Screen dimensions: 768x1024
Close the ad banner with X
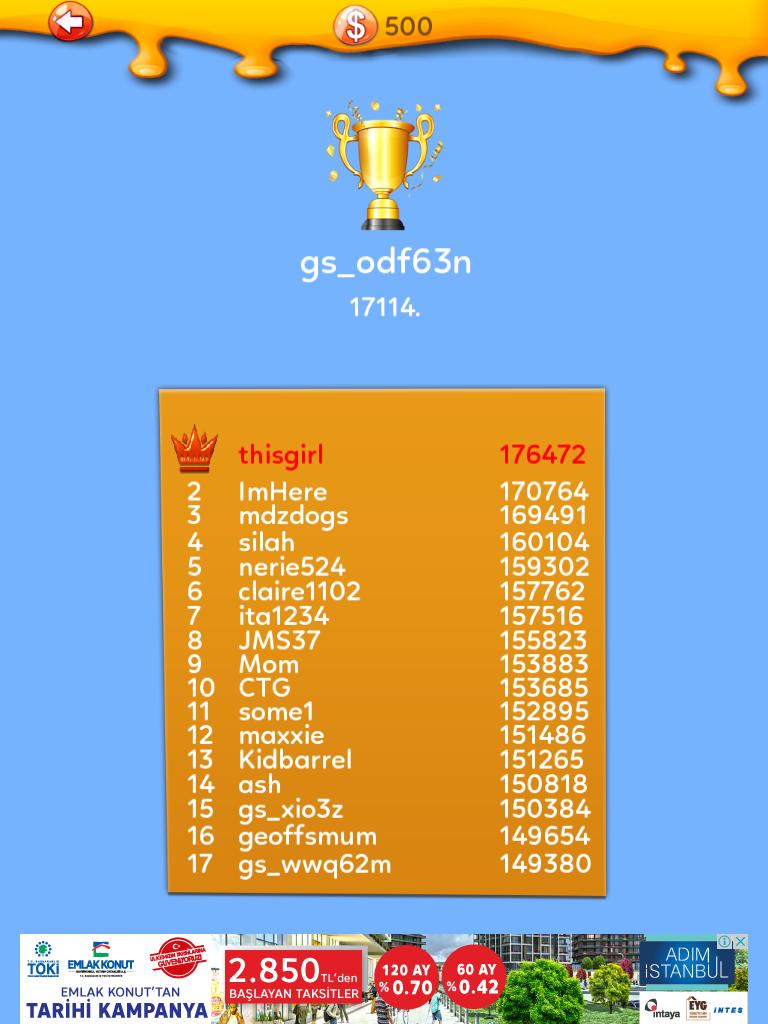(740, 942)
